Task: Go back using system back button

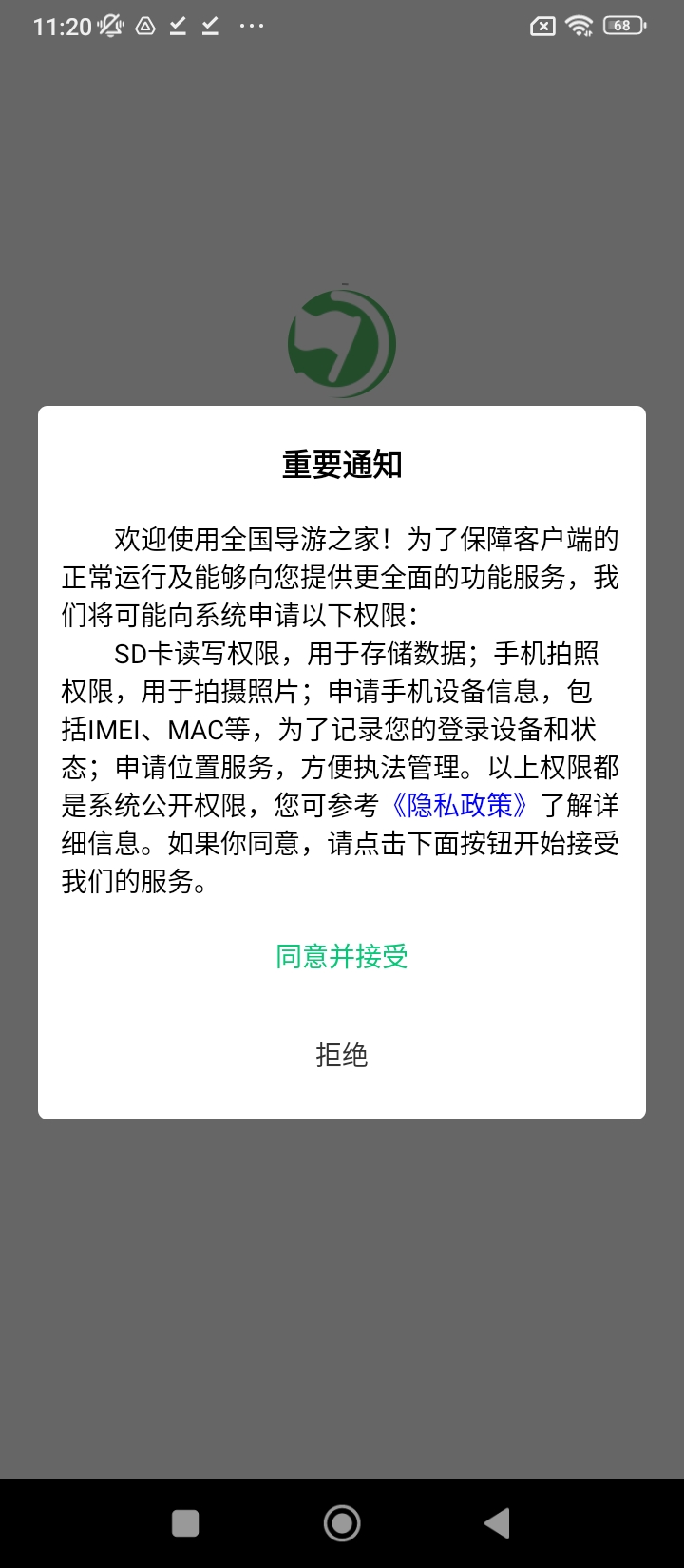Action: (x=497, y=1523)
